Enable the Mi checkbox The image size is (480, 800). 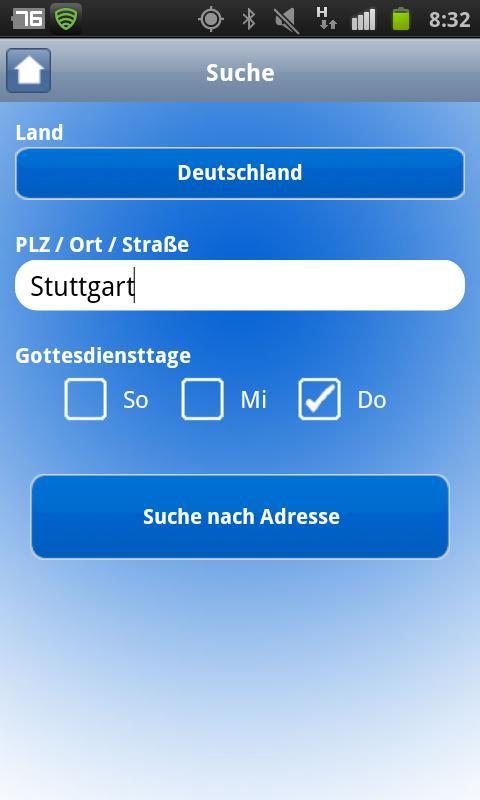coord(203,399)
